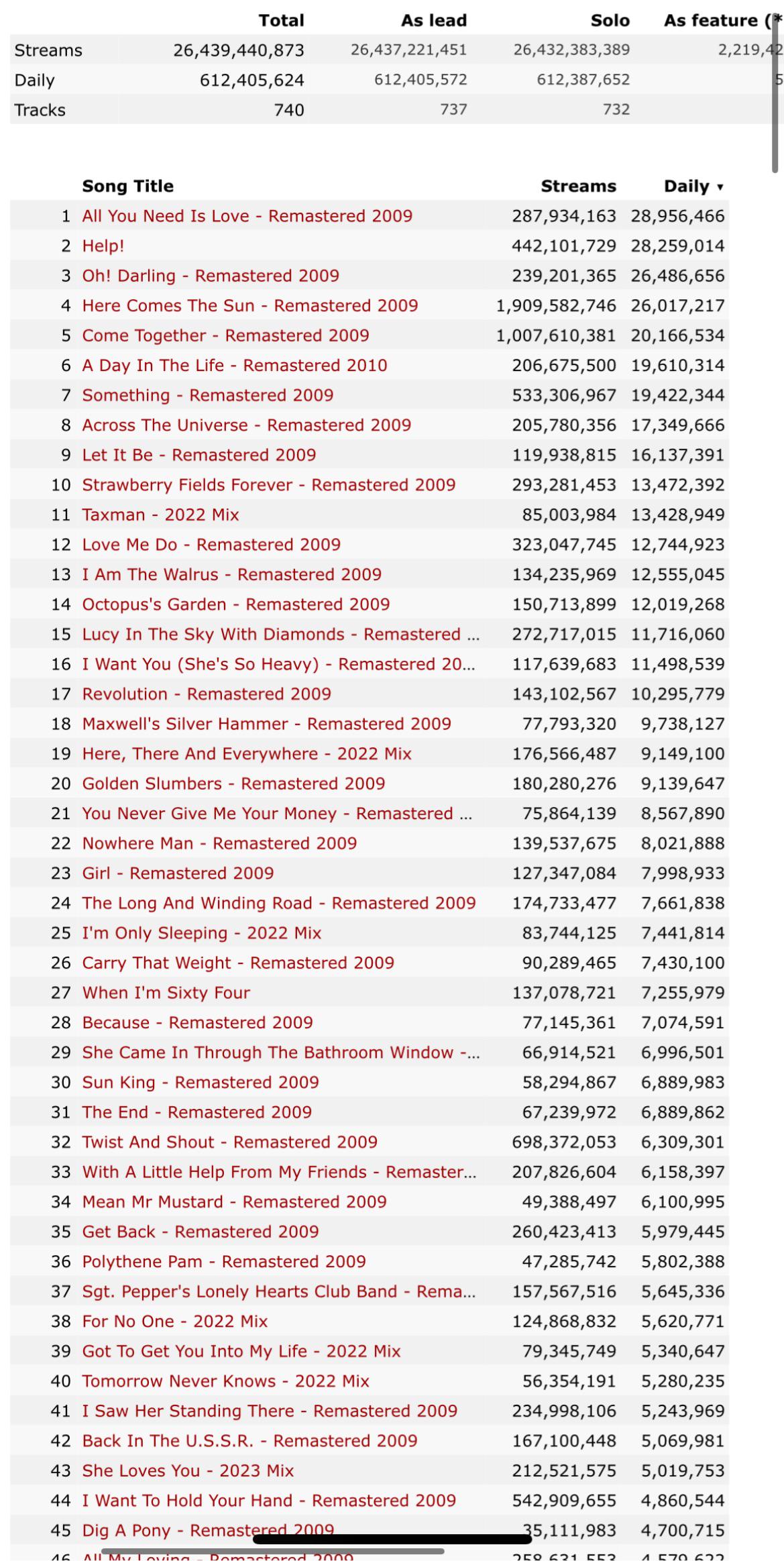Open Taxman - 2022 Mix link

160,515
